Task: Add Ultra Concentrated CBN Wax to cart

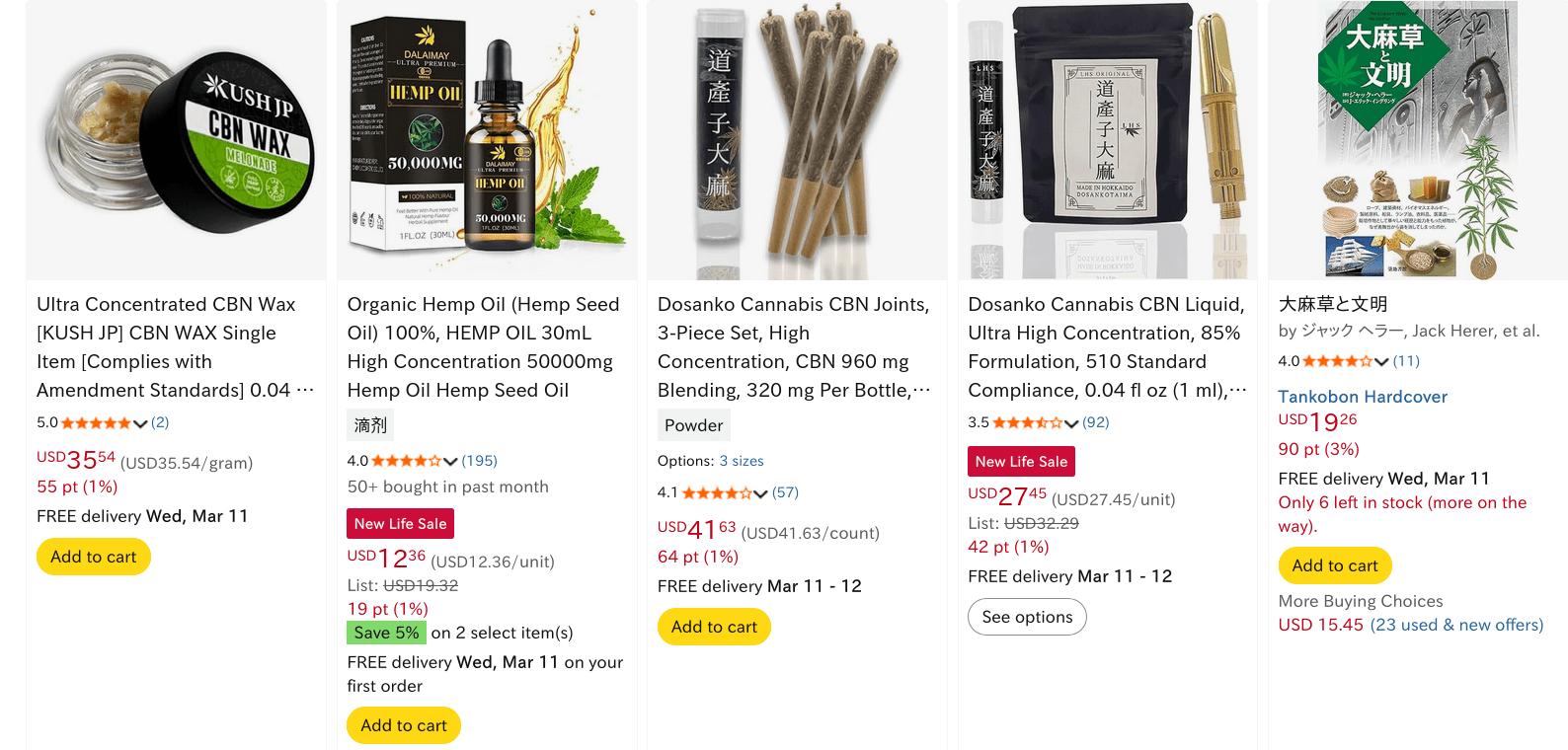Action: (93, 557)
